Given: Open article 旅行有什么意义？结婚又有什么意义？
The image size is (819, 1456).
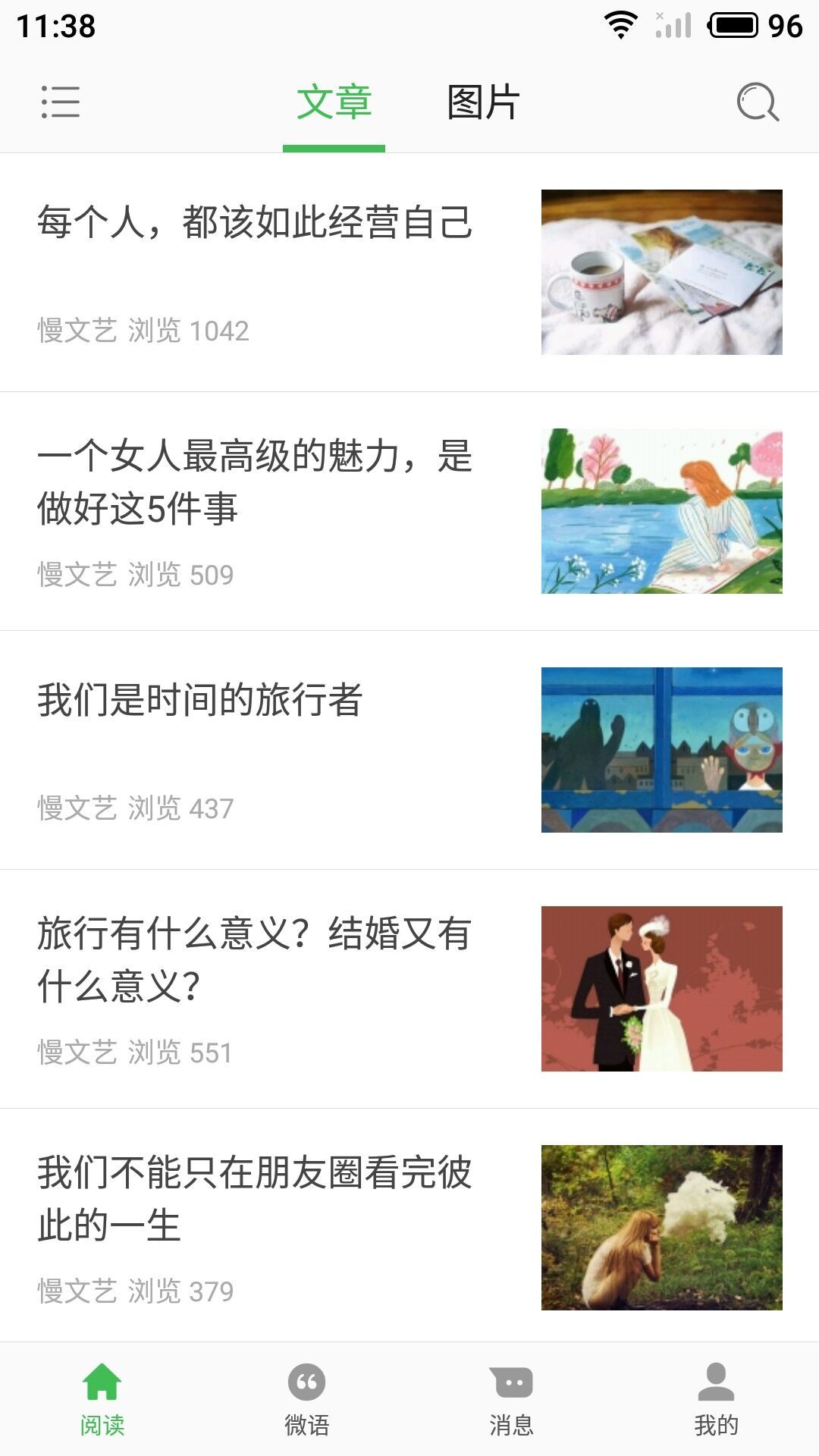Looking at the screenshot, I should (409, 989).
